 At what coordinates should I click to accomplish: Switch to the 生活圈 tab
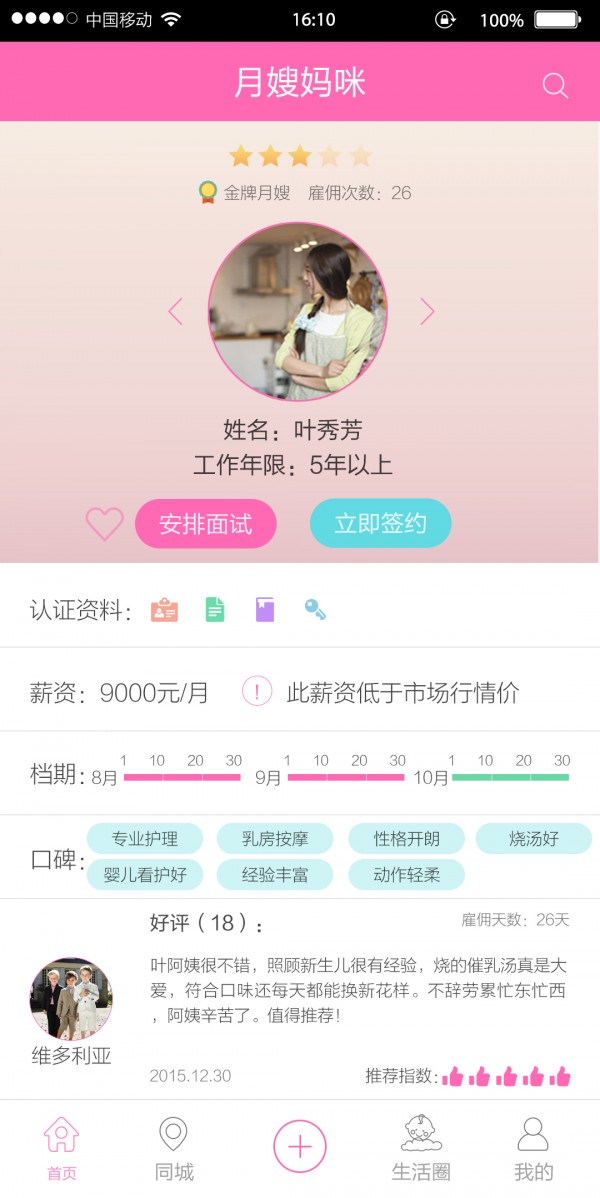point(421,1150)
